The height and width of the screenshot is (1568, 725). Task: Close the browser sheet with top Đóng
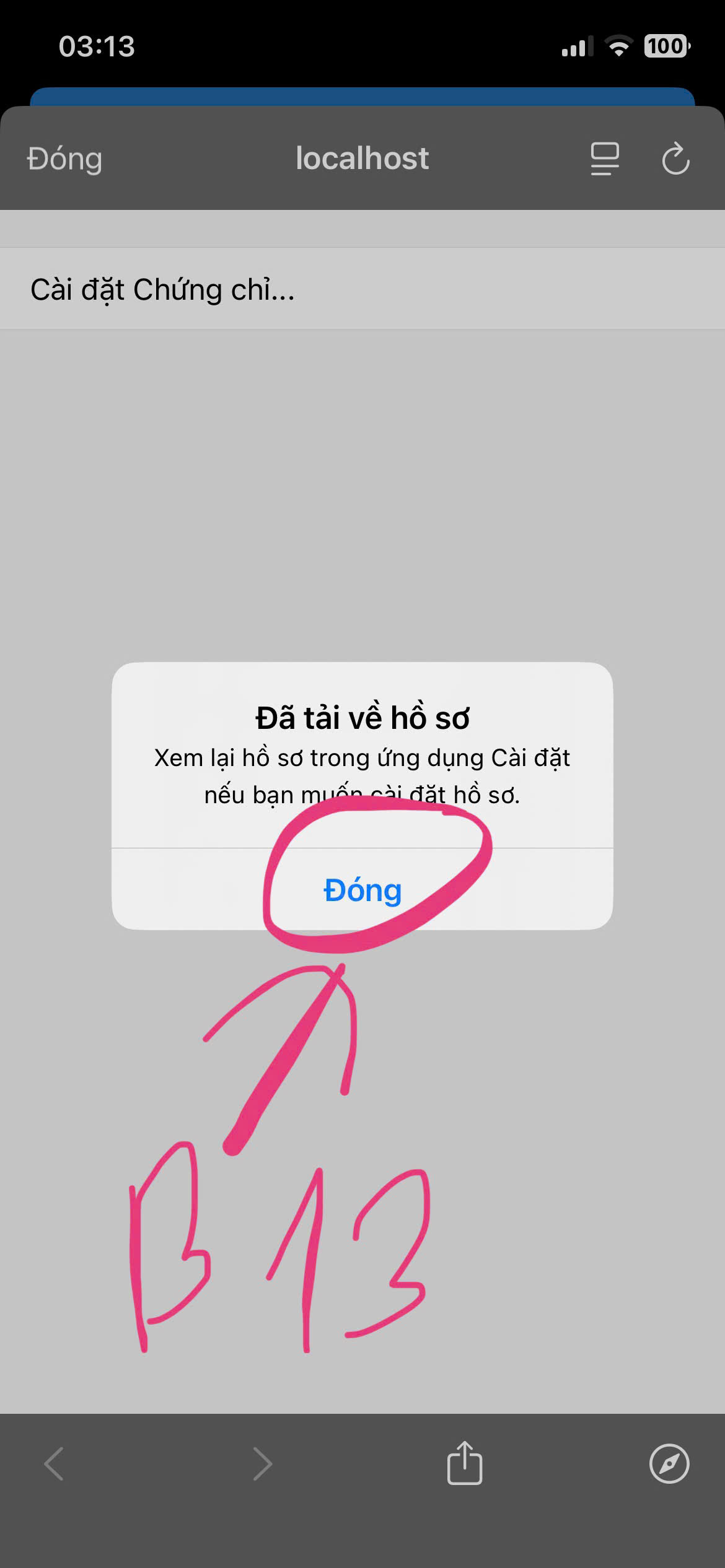(x=64, y=159)
